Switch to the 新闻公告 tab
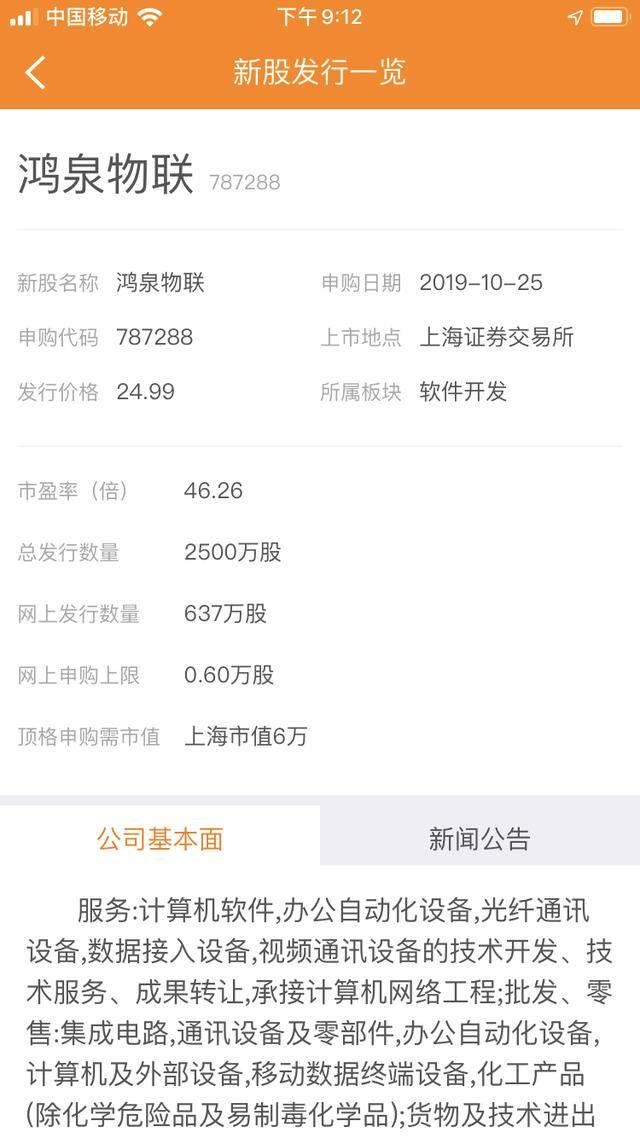 [480, 838]
